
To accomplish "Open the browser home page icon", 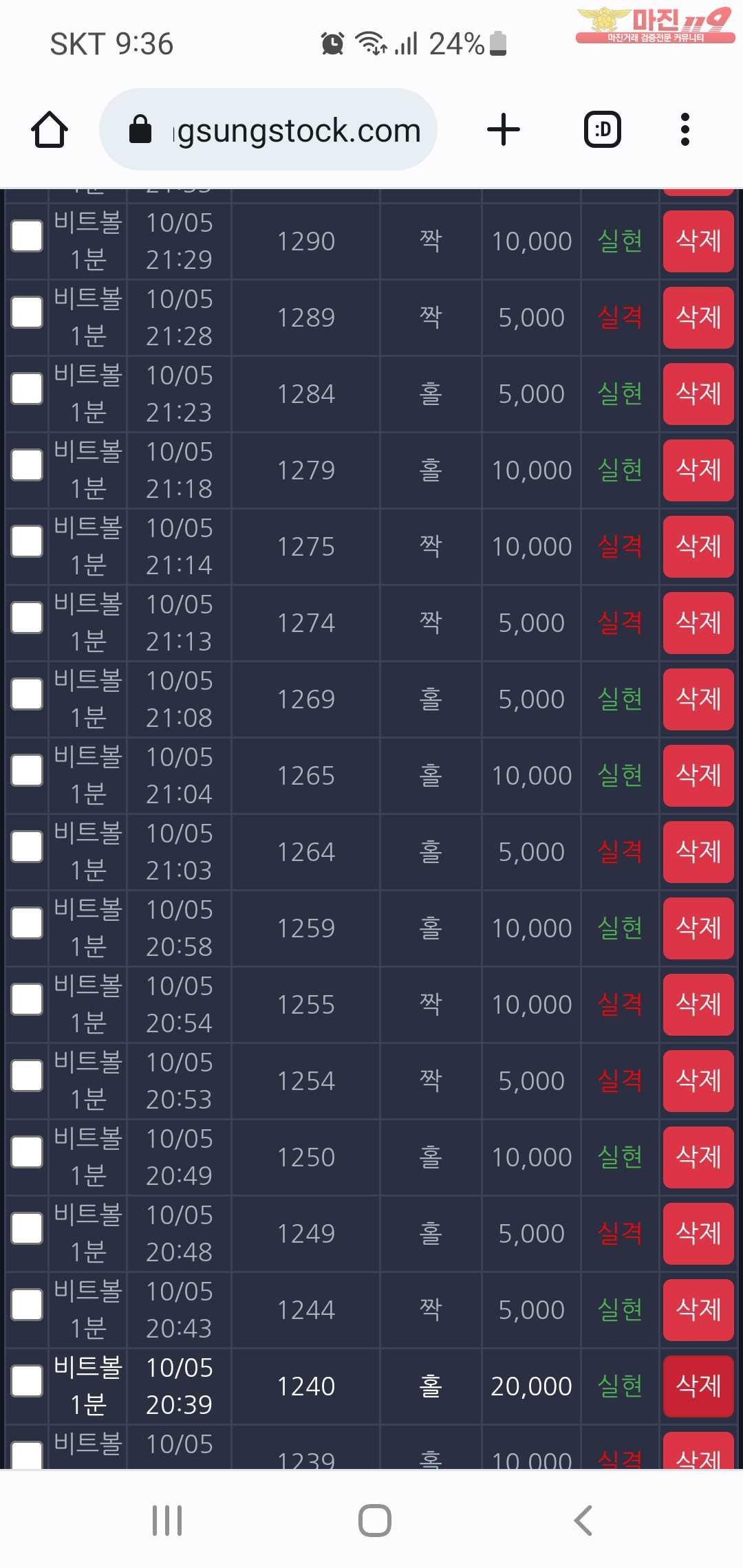I will click(x=50, y=129).
